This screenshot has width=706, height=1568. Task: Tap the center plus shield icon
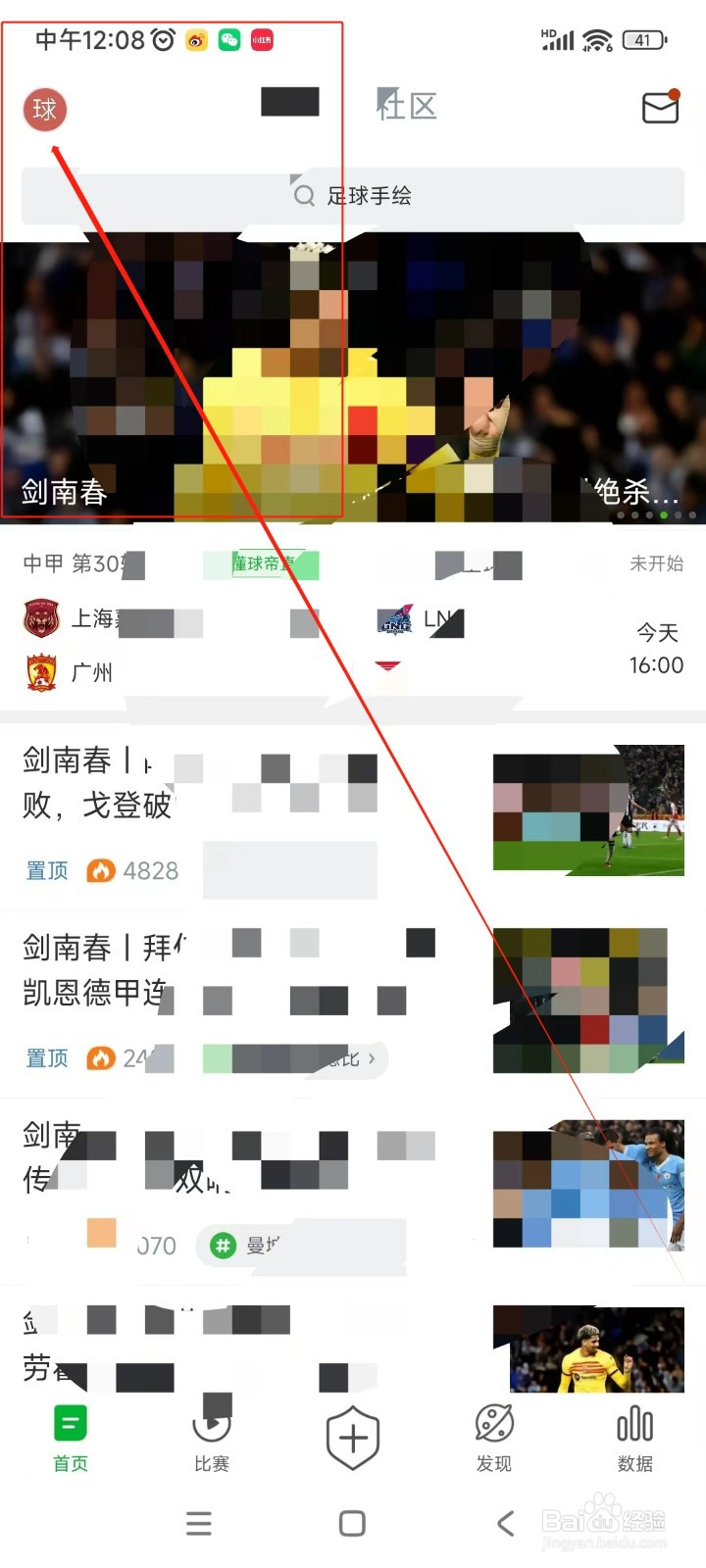pos(352,1436)
